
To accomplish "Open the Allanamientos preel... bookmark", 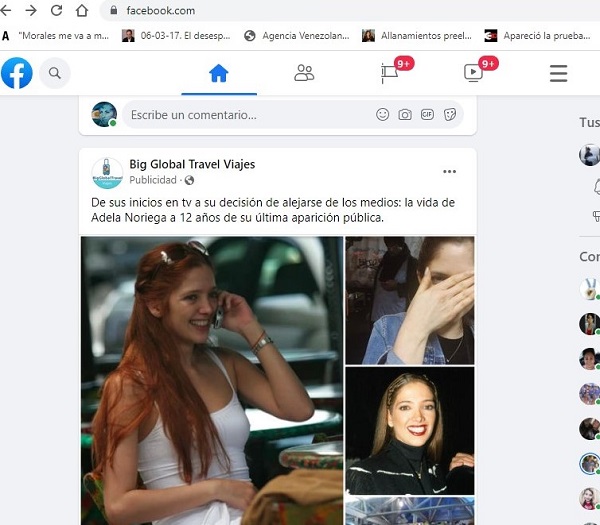I will 421,35.
